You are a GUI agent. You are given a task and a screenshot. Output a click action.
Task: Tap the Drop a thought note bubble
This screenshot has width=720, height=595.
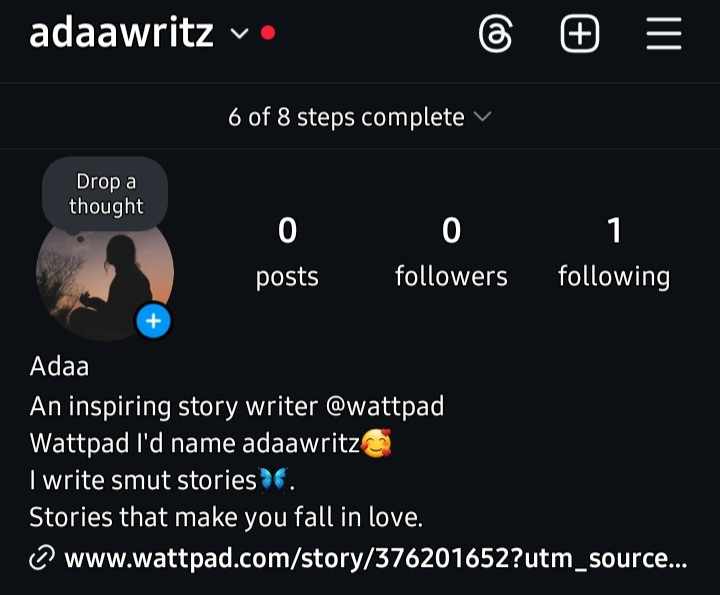106,194
